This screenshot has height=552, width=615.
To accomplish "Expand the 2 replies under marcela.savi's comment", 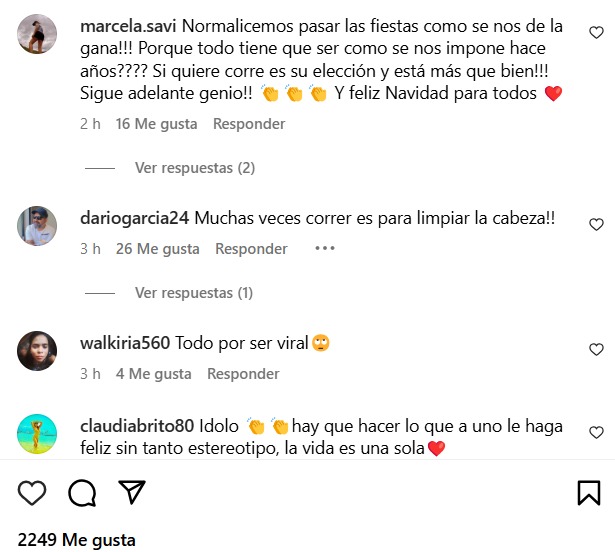I will (x=195, y=168).
